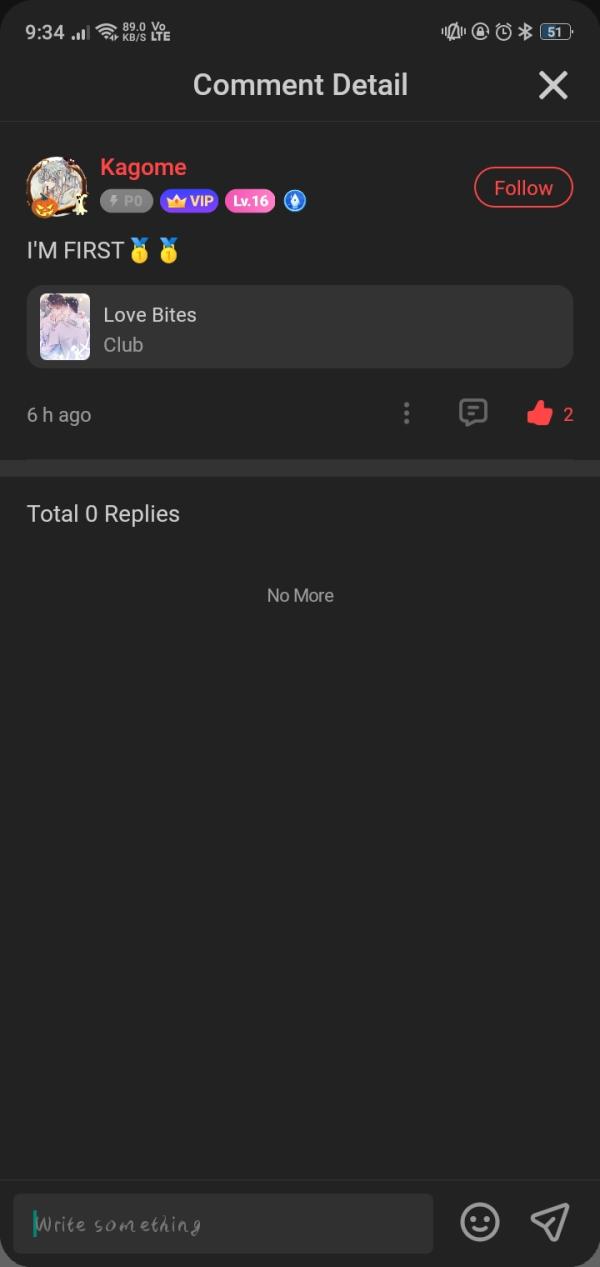Image resolution: width=600 pixels, height=1267 pixels.
Task: Open Kagome's profile avatar
Action: tap(56, 187)
